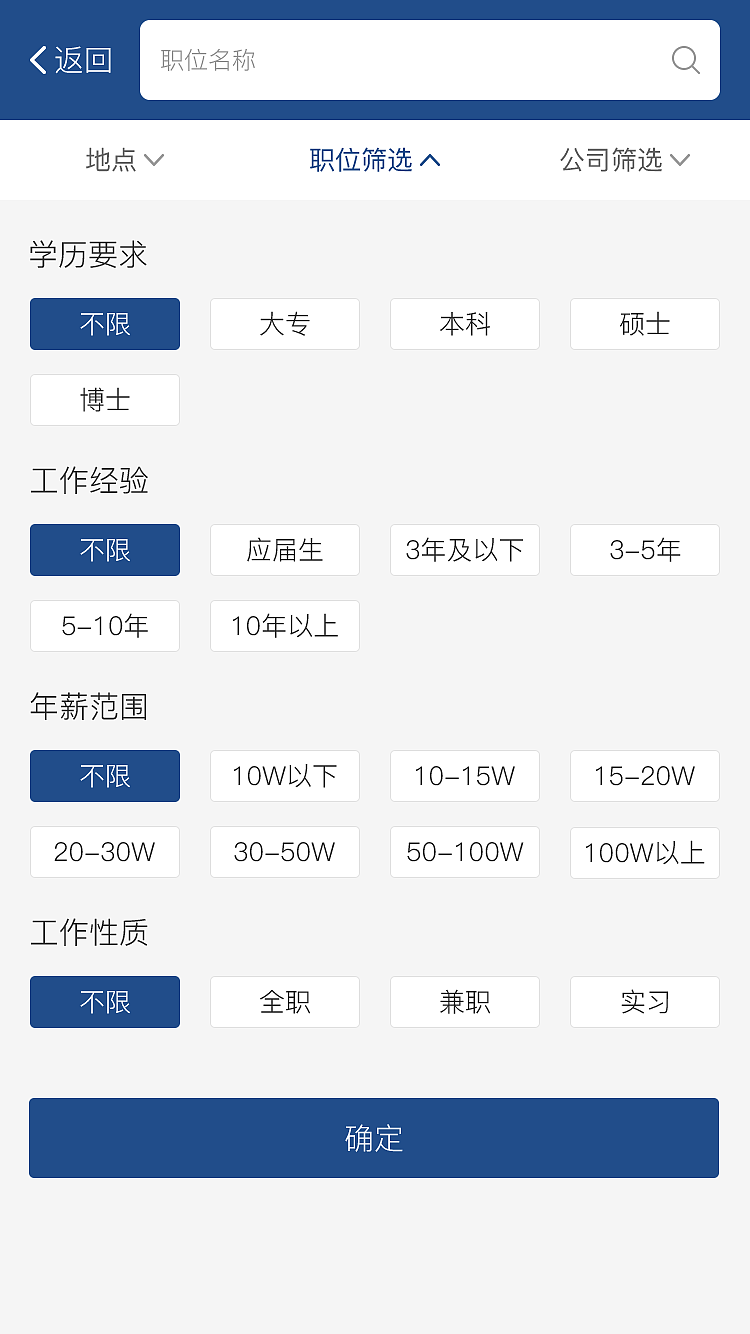Screen dimensions: 750x1334
Task: Pick the 实习 internship option
Action: [x=644, y=1002]
